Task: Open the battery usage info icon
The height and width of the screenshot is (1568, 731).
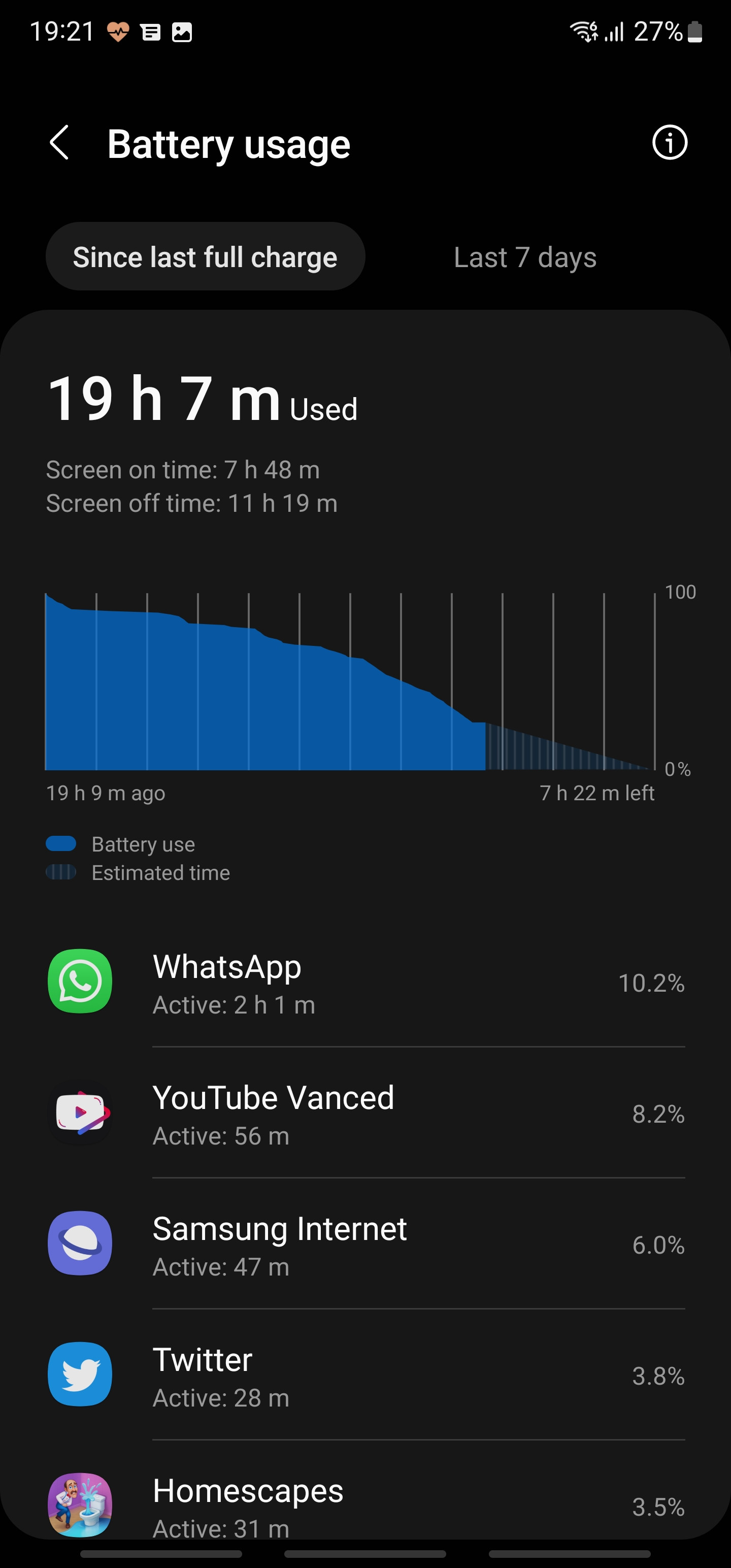Action: [670, 143]
